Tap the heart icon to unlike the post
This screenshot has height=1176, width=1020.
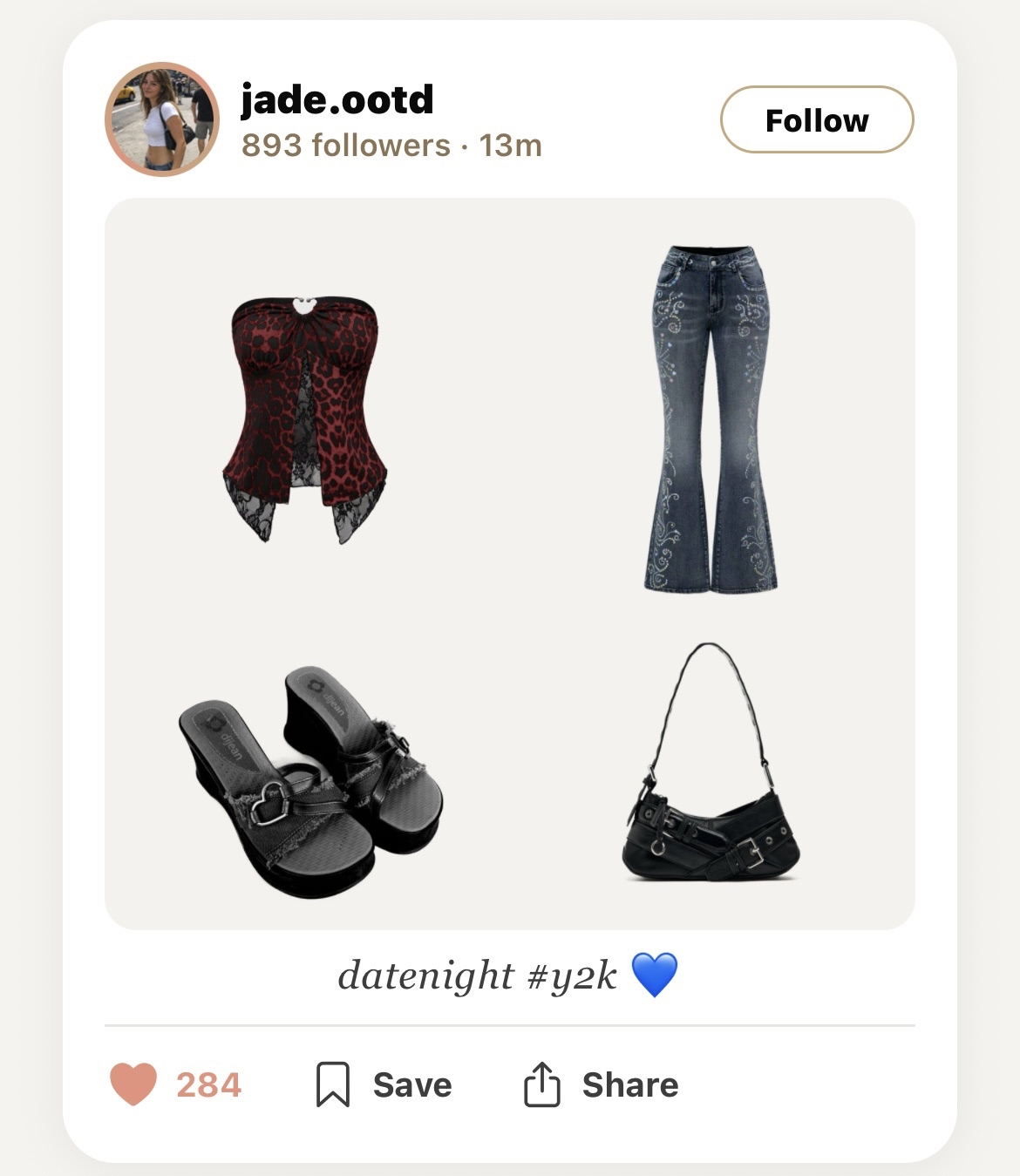click(131, 1084)
